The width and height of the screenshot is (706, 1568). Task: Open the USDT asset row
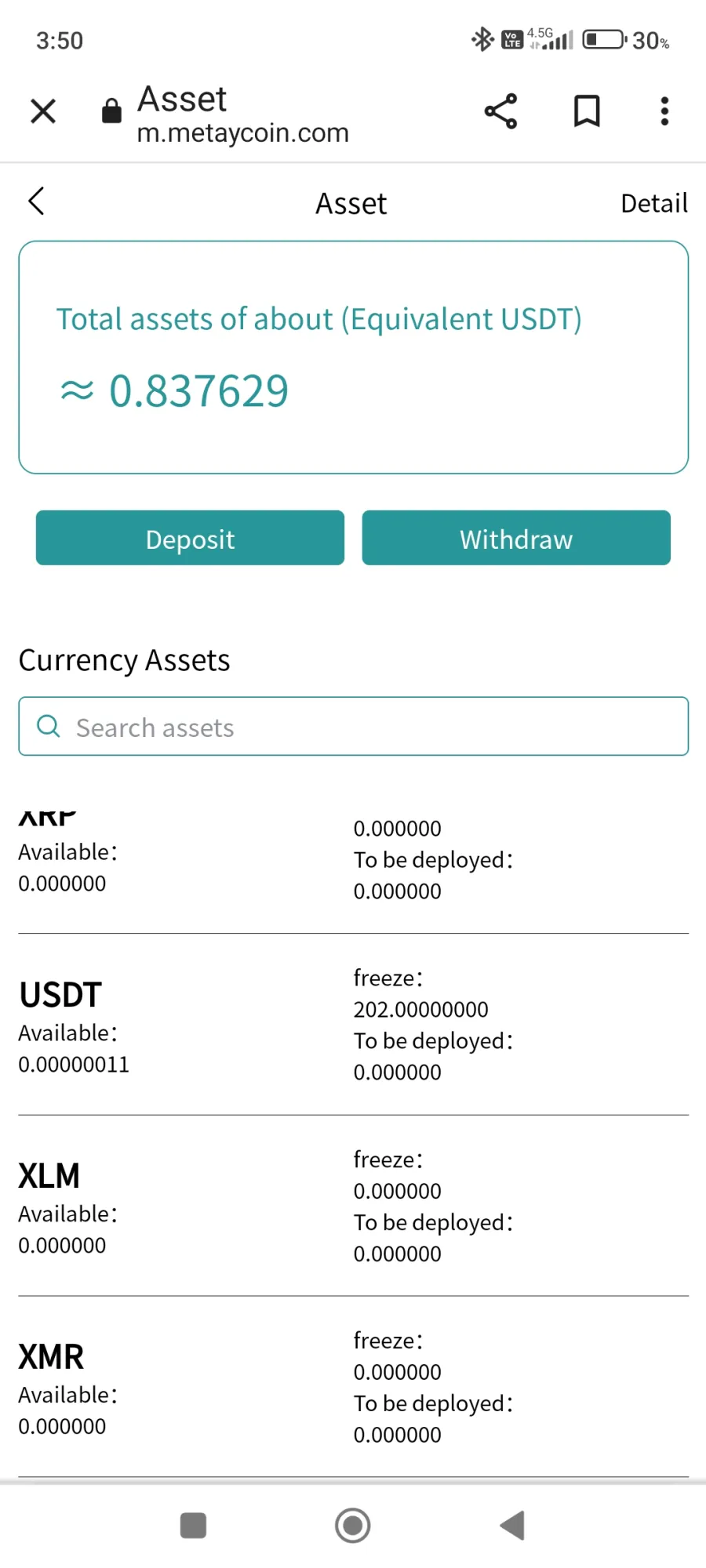coord(354,1025)
